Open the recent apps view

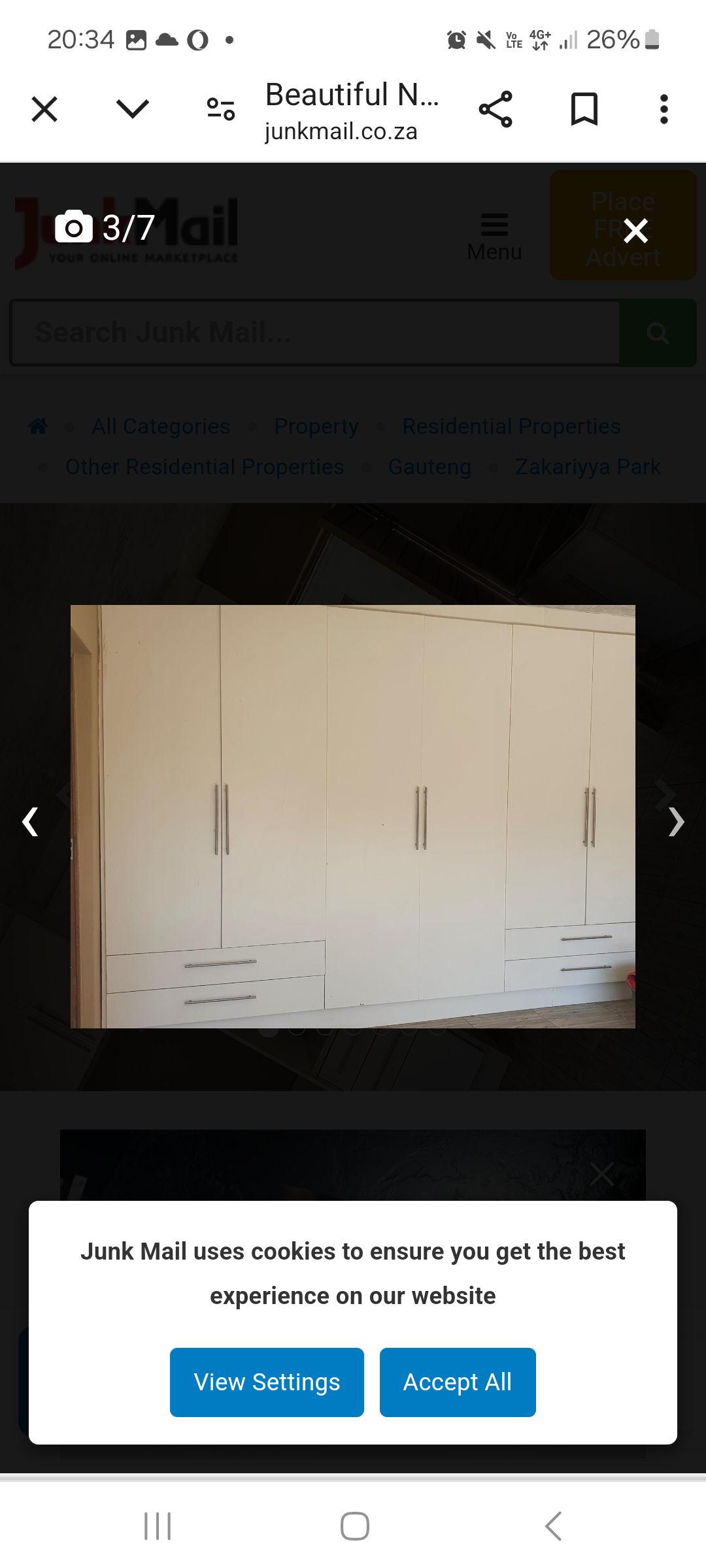[x=158, y=1526]
